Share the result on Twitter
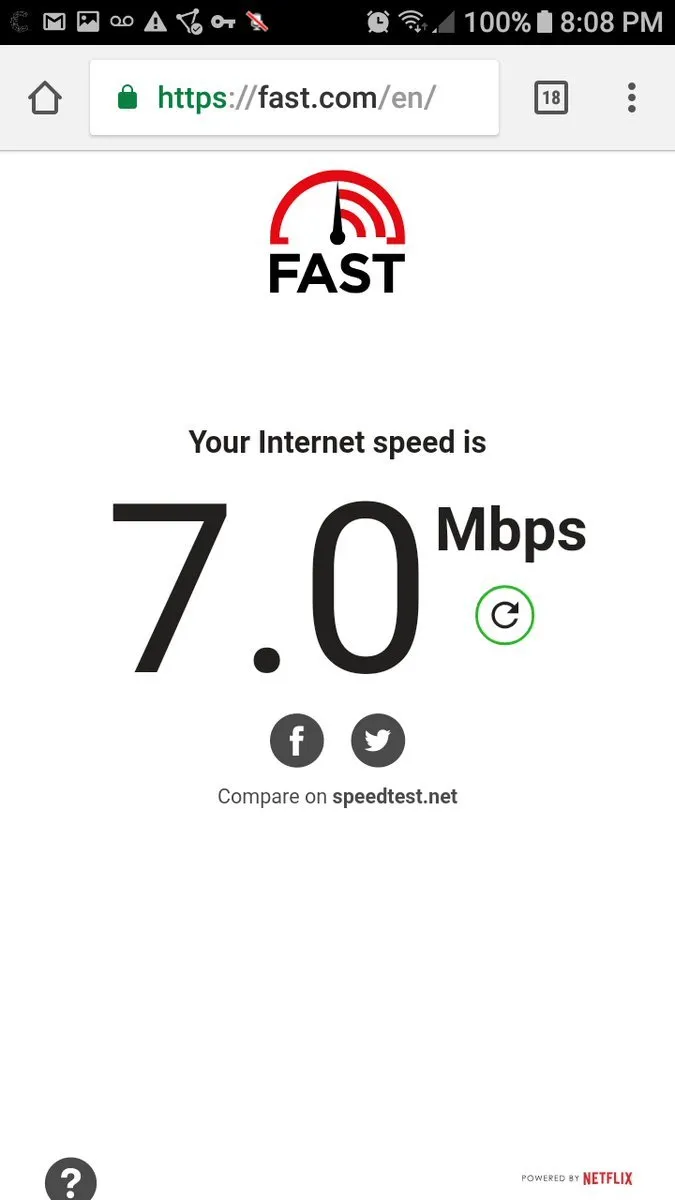The width and height of the screenshot is (675, 1200). (378, 741)
